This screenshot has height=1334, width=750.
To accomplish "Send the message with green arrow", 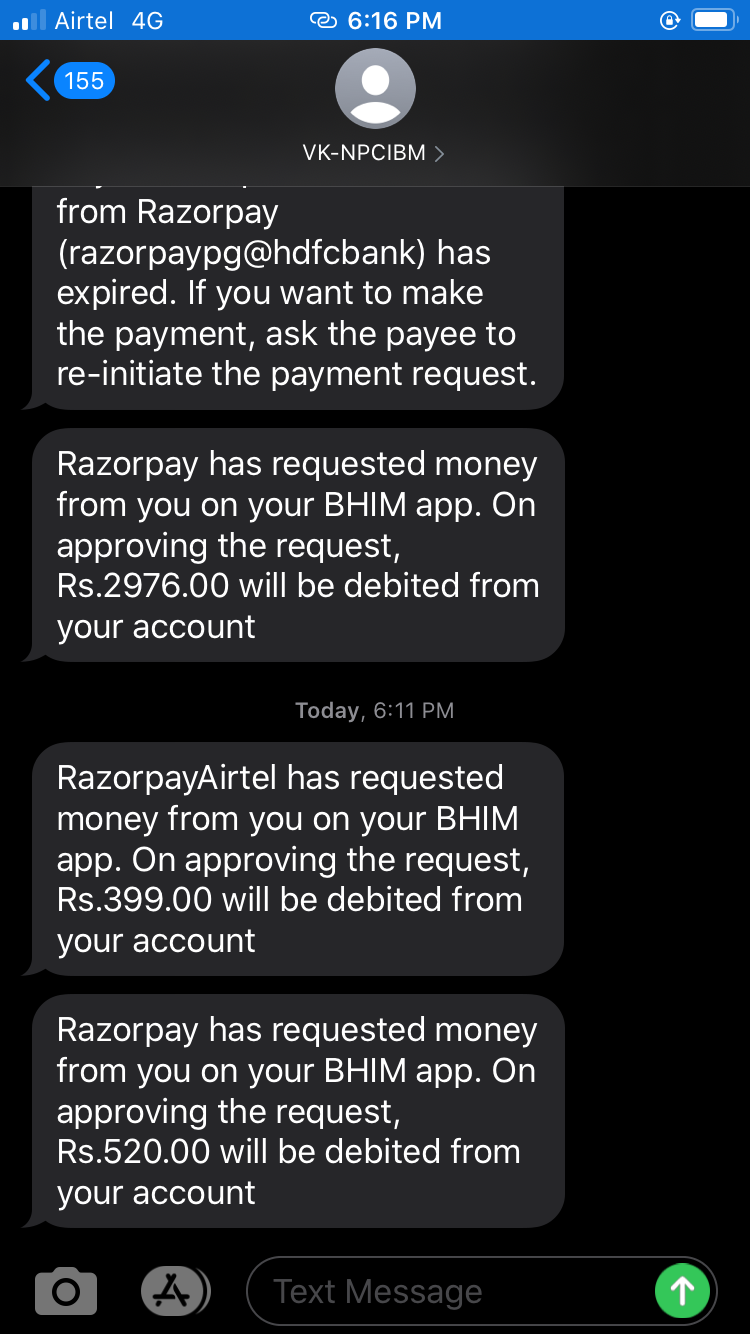I will [x=682, y=1291].
